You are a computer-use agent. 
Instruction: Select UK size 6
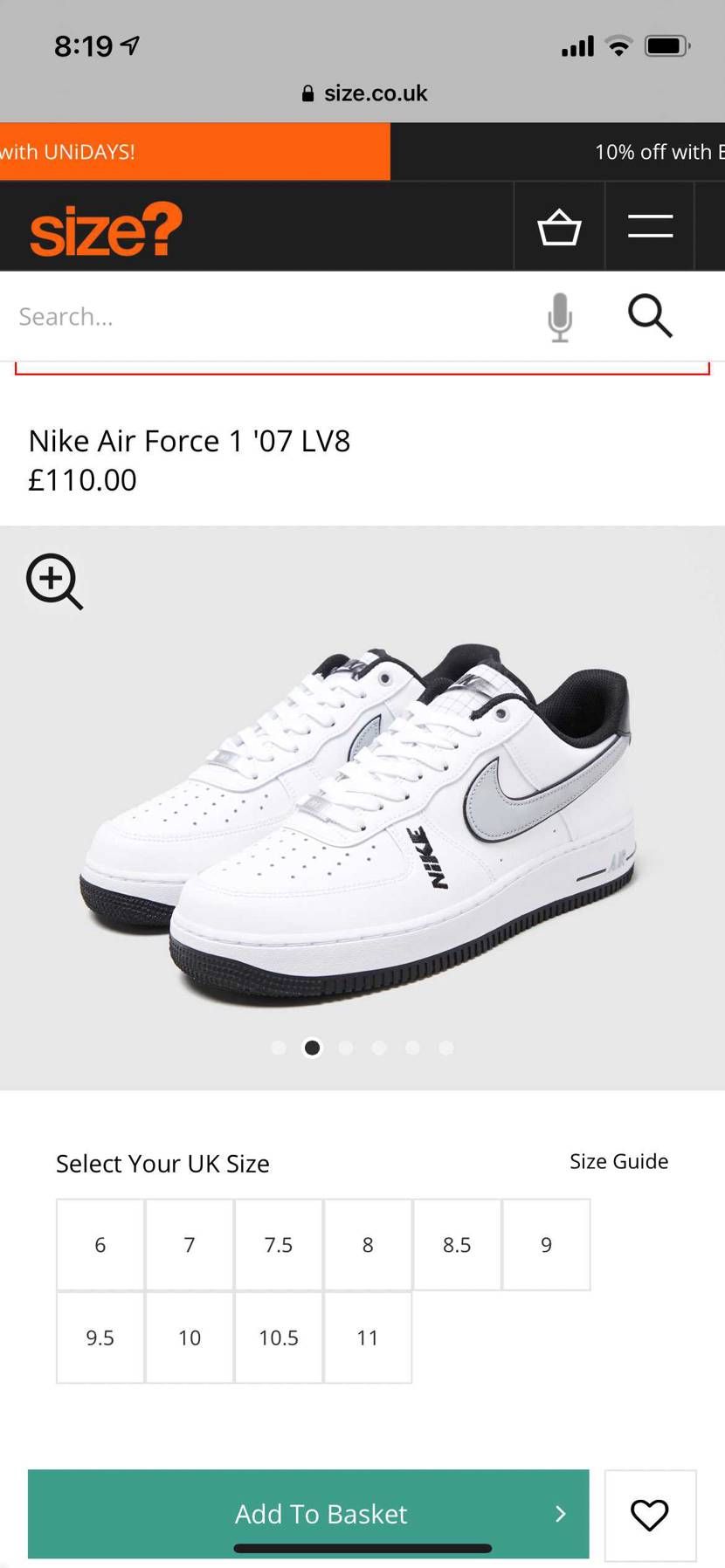pyautogui.click(x=100, y=1245)
